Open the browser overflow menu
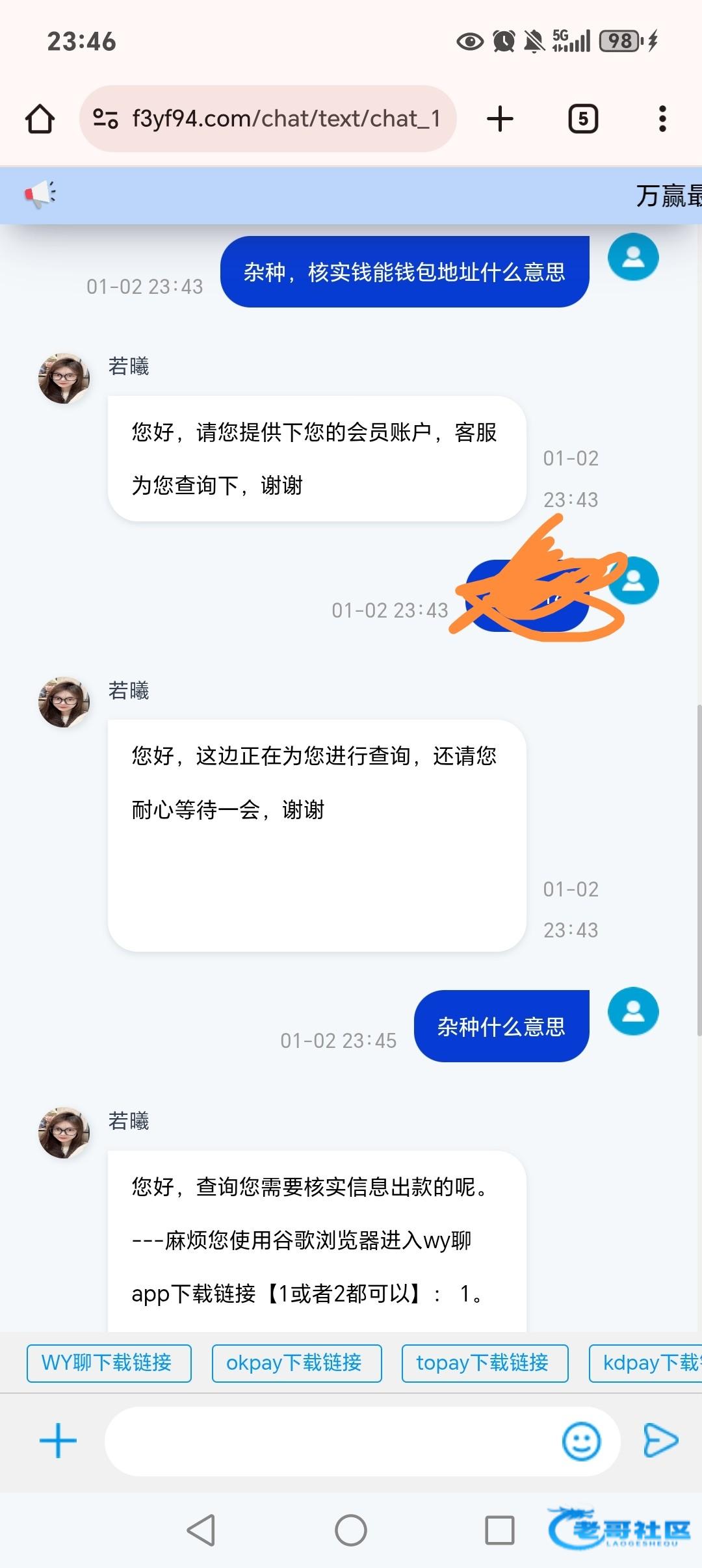Viewport: 702px width, 1568px height. (662, 119)
